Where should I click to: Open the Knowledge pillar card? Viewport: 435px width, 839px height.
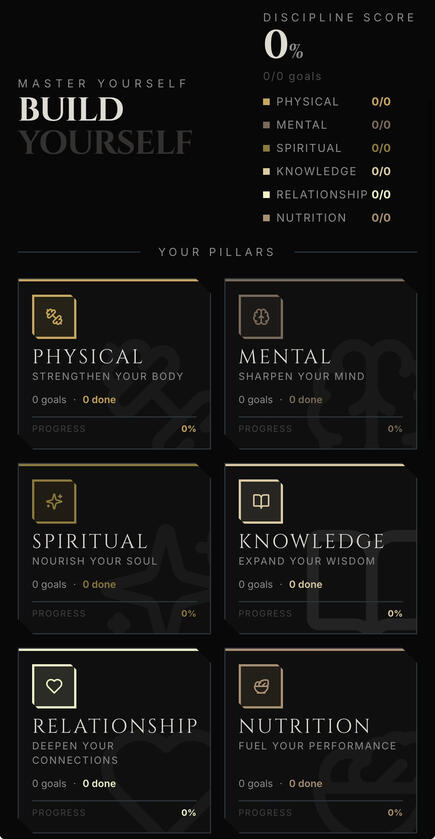click(321, 548)
